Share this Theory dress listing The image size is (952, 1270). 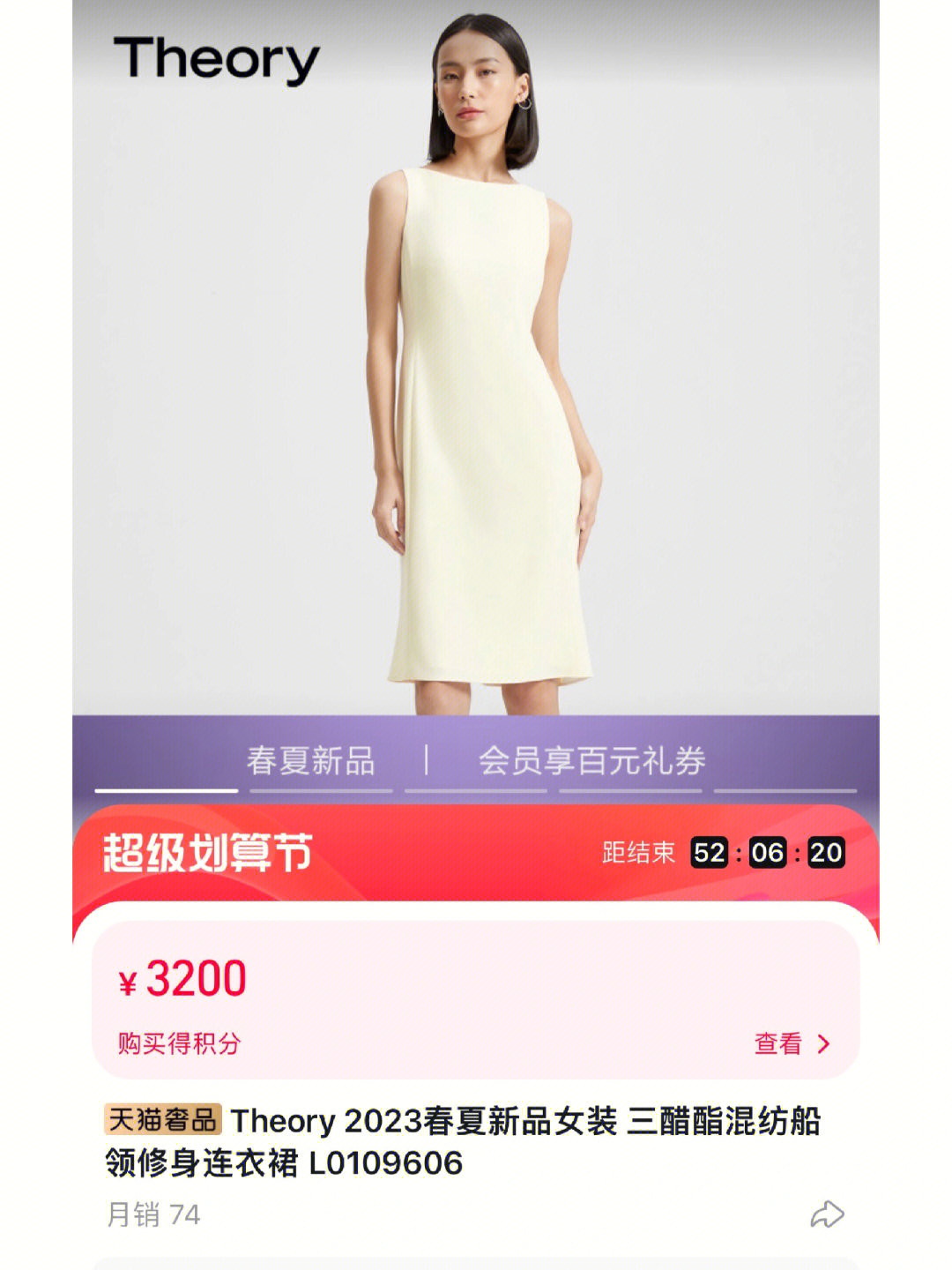[827, 1214]
